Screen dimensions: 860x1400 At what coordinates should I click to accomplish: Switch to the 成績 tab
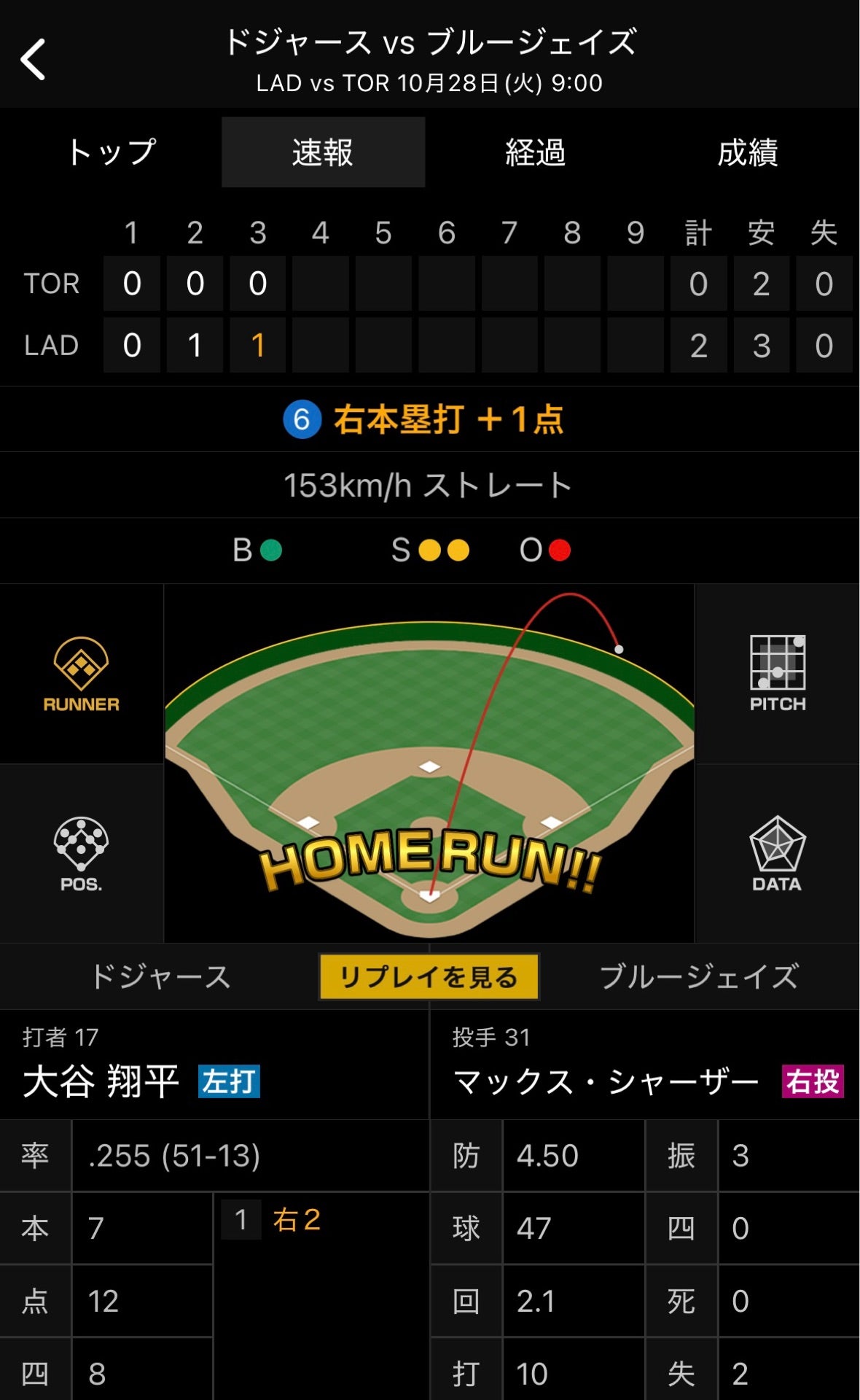[x=748, y=152]
